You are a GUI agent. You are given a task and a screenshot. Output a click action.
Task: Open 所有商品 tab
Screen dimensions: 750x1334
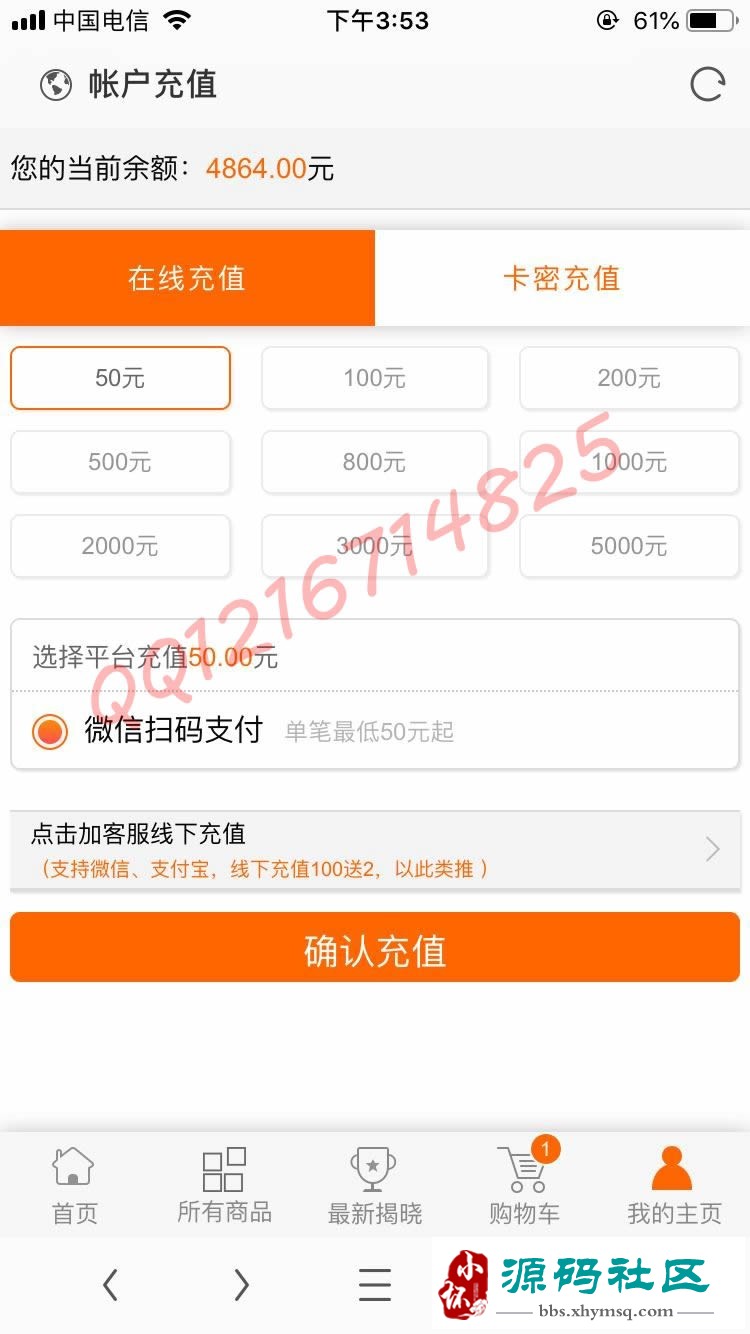coord(224,1187)
